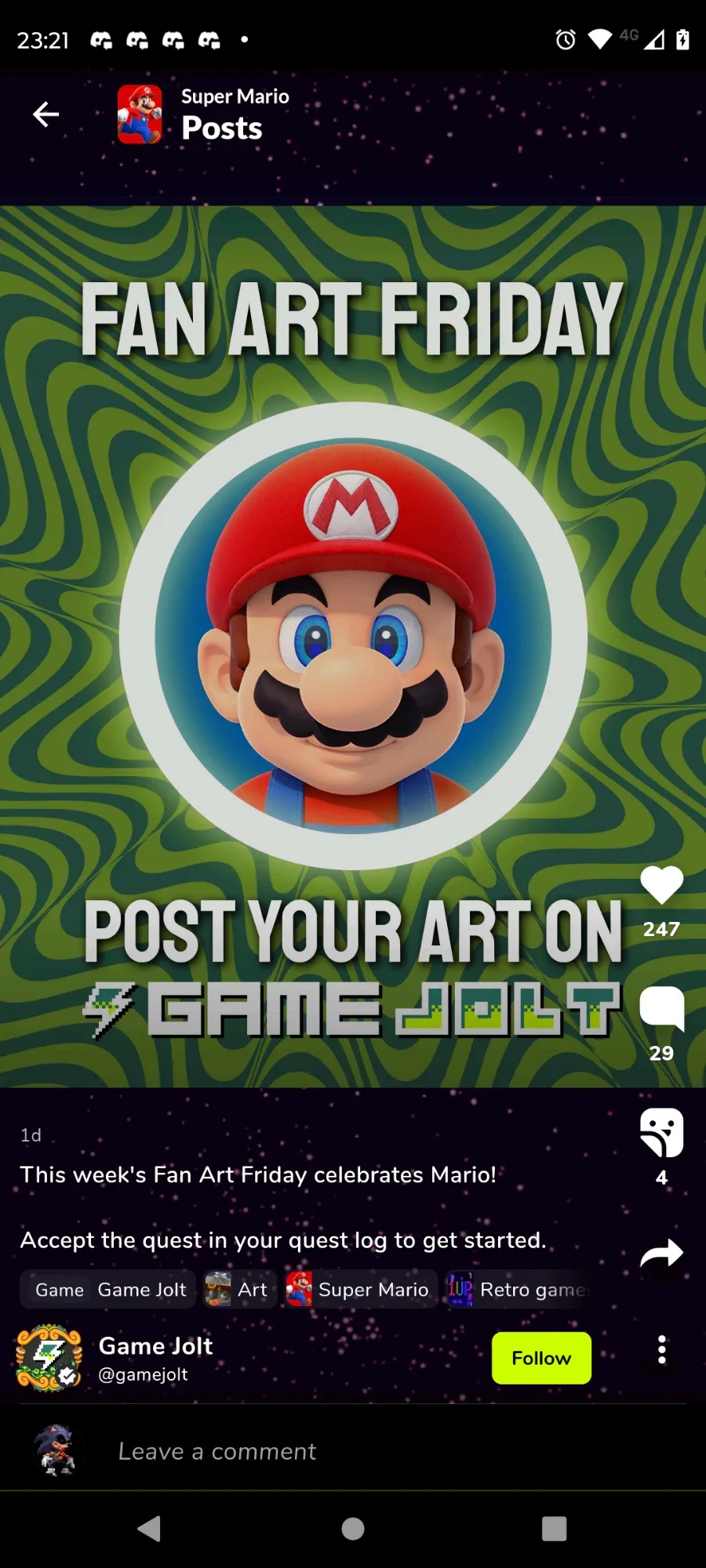Like the Fan Art Friday post
This screenshot has width=706, height=1568.
pyautogui.click(x=661, y=886)
